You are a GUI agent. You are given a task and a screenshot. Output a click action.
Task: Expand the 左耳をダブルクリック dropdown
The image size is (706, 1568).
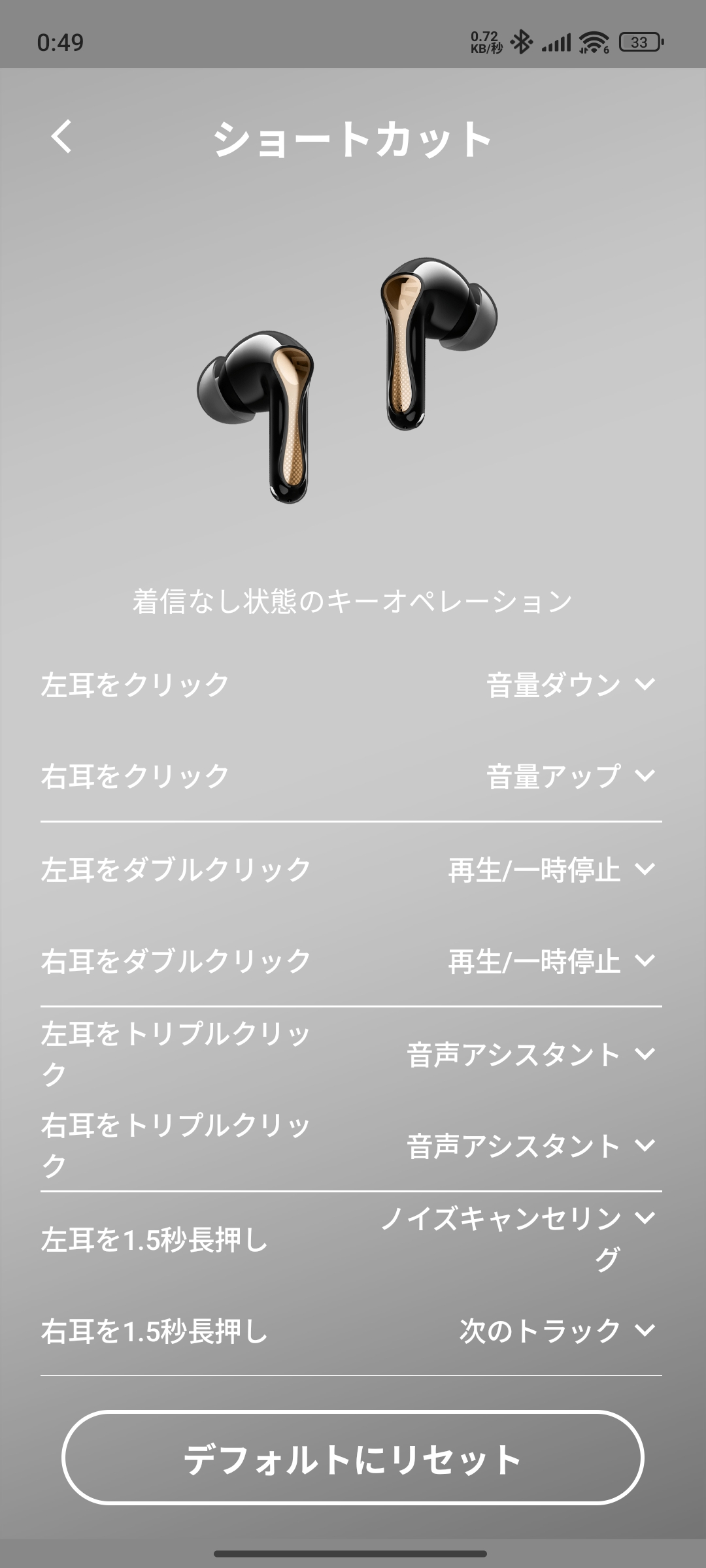click(551, 870)
